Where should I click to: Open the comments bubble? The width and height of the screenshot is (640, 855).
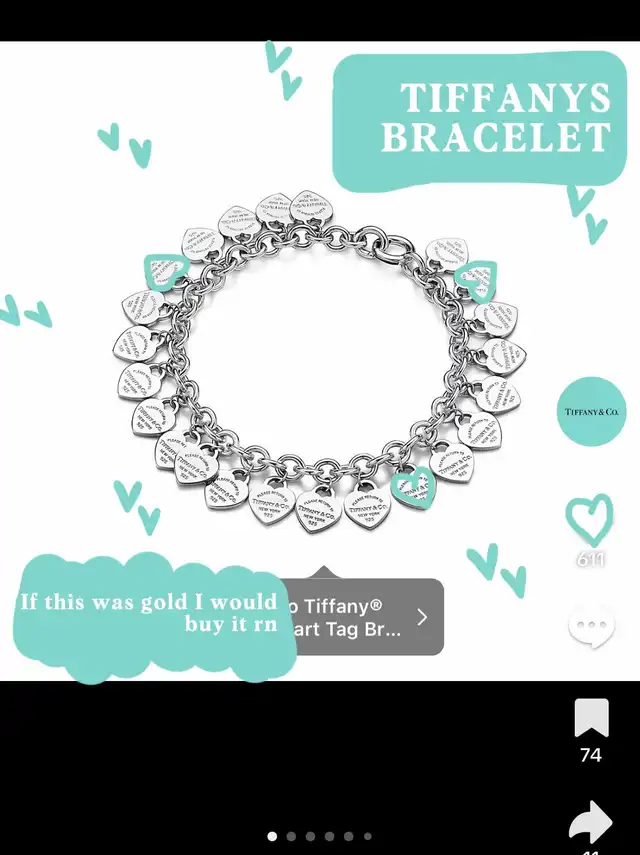pos(591,627)
